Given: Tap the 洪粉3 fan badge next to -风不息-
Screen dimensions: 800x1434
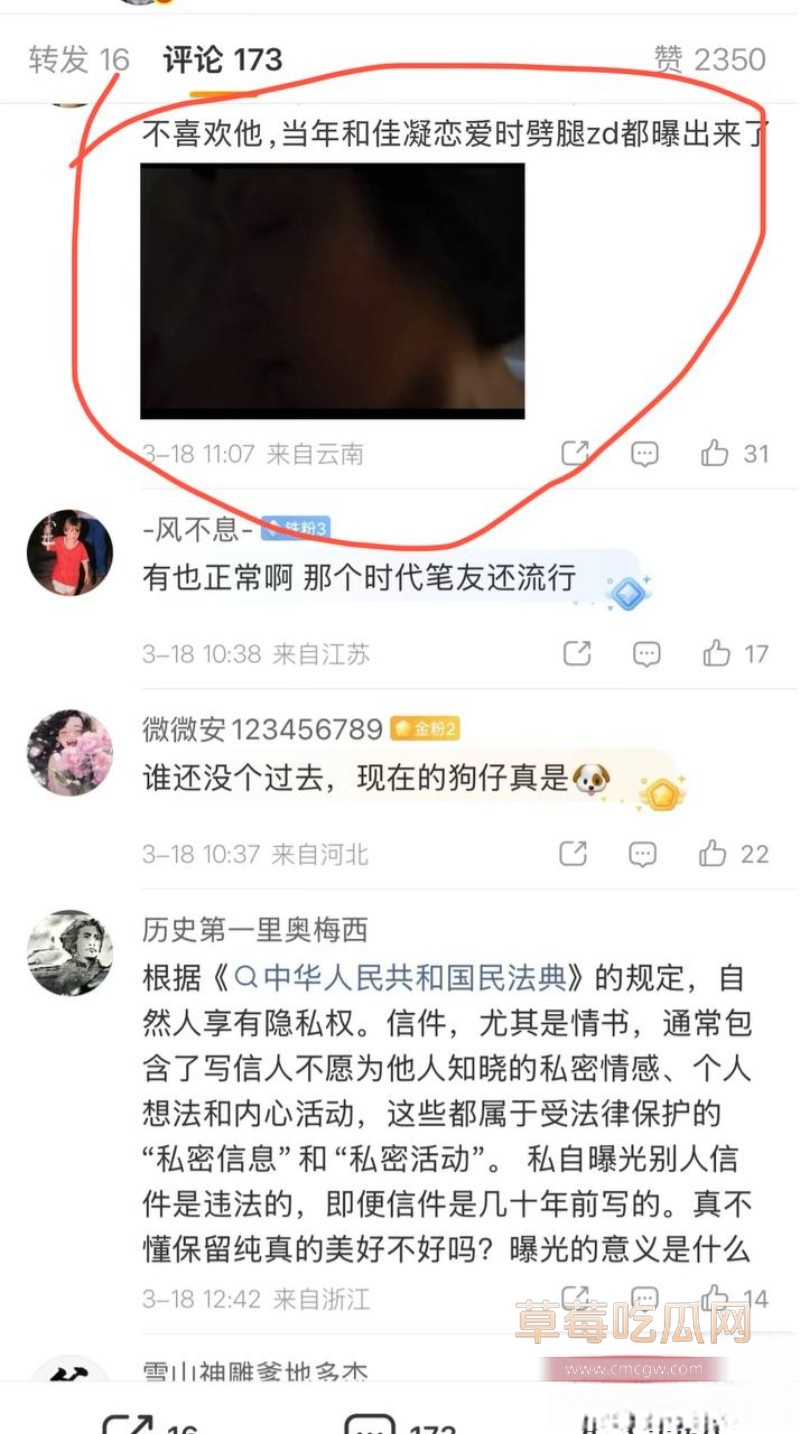Looking at the screenshot, I should [296, 527].
